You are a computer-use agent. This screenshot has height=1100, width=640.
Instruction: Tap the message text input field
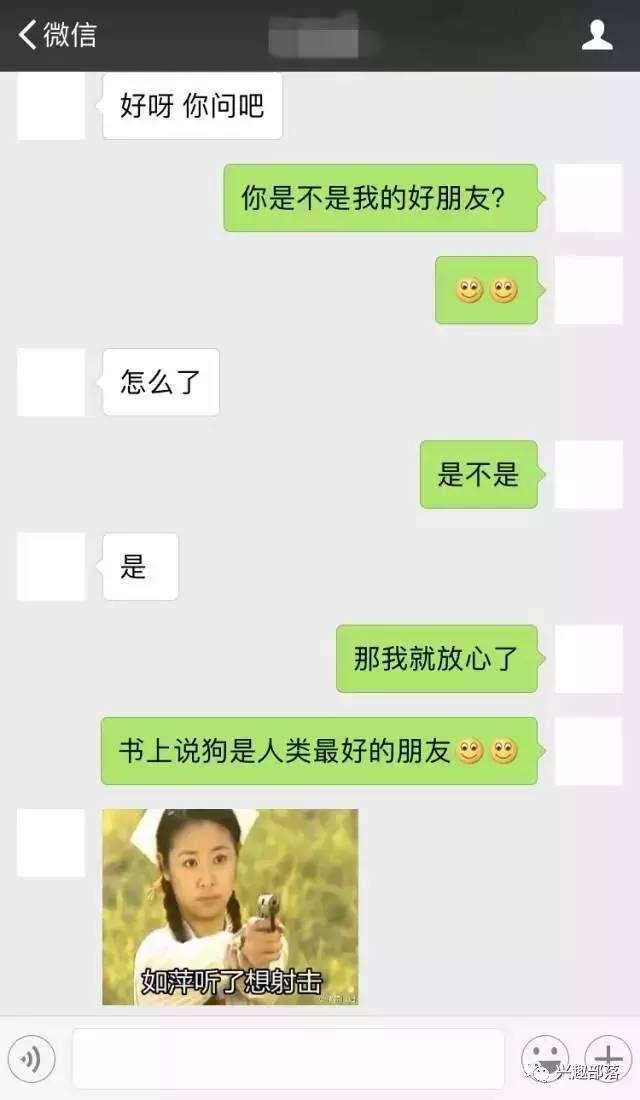[x=288, y=1059]
